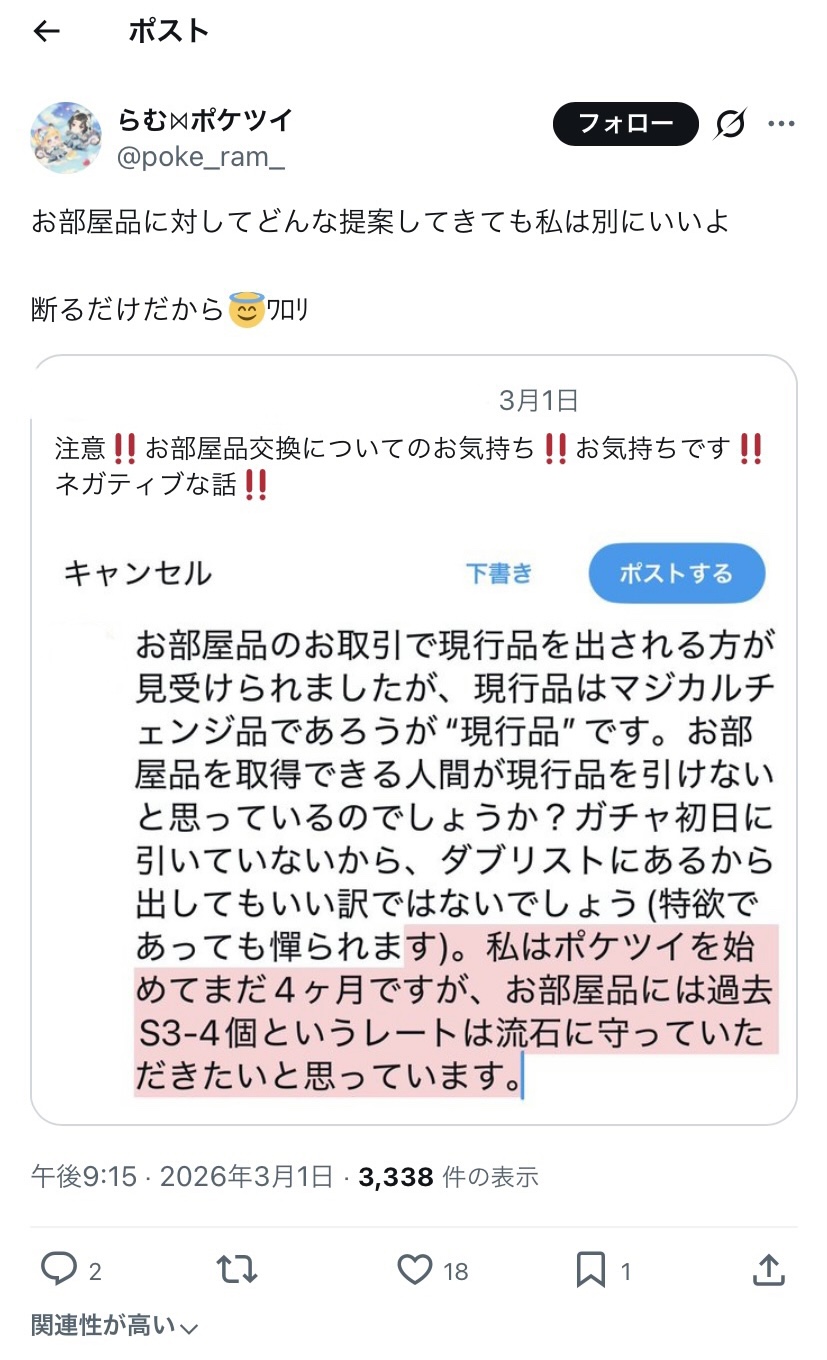Expand the 関連性が高い reply sort dropdown
The width and height of the screenshot is (827, 1360).
coord(115,1327)
